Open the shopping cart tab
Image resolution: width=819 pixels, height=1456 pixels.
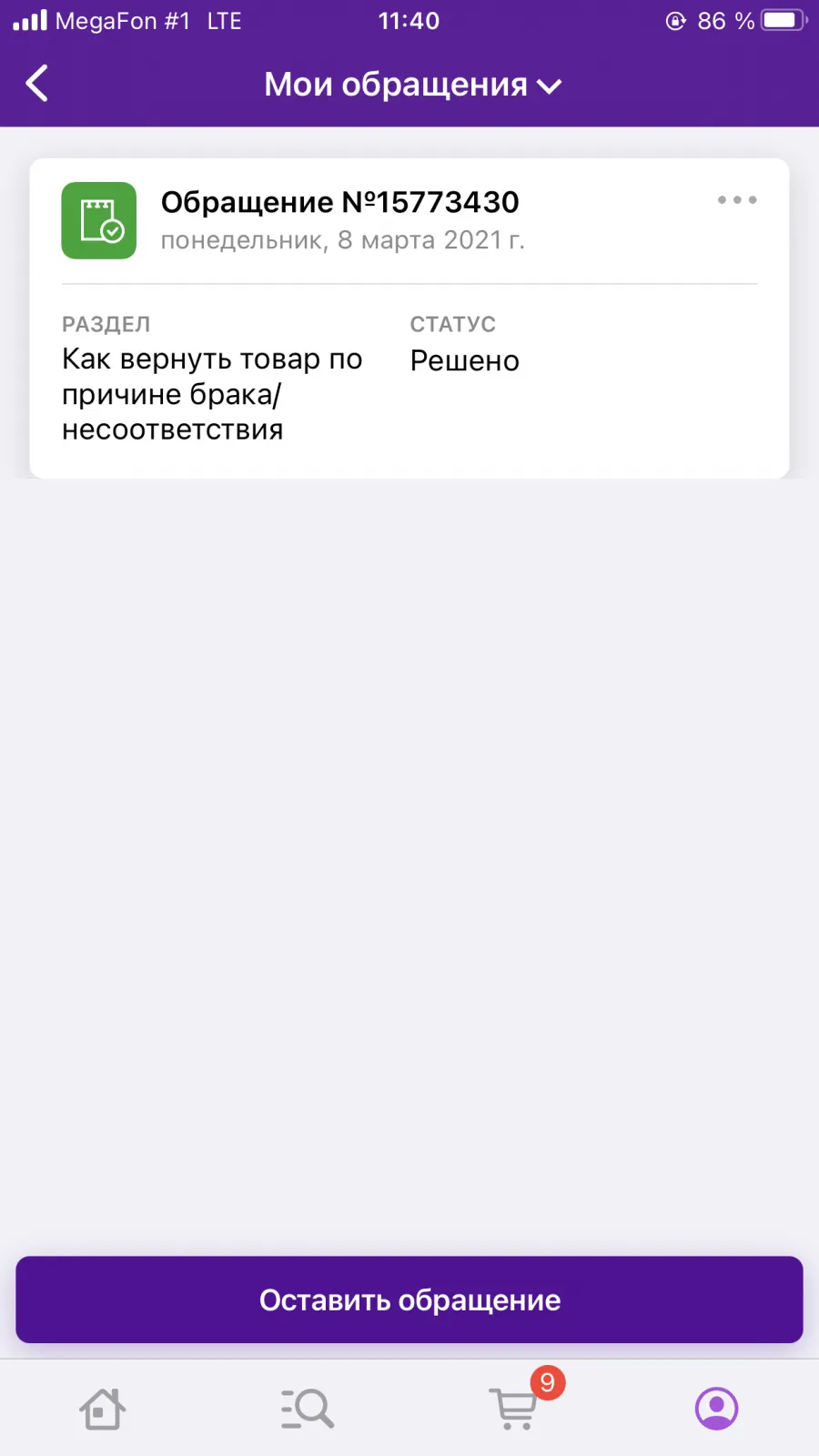click(x=515, y=1409)
